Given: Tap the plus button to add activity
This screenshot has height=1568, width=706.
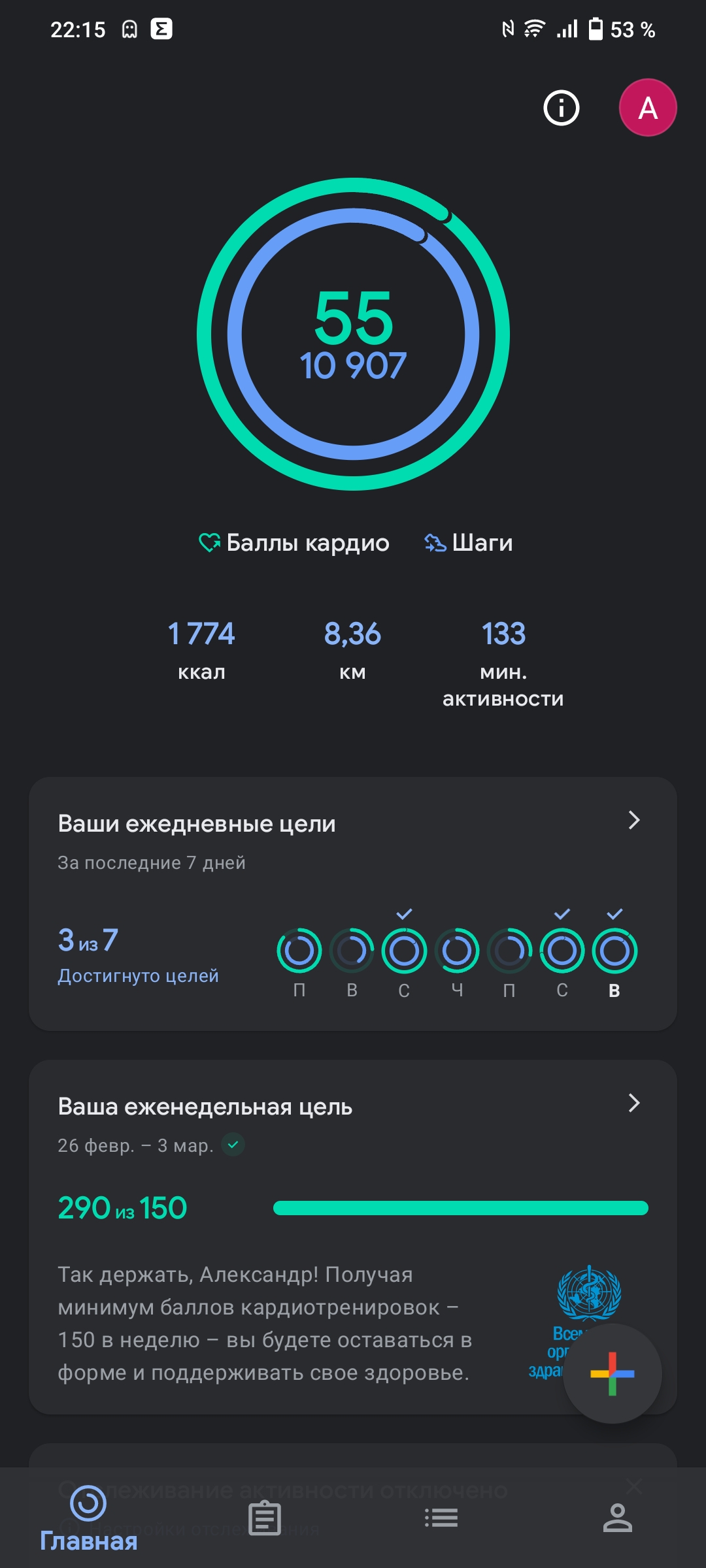Looking at the screenshot, I should coord(613,1374).
